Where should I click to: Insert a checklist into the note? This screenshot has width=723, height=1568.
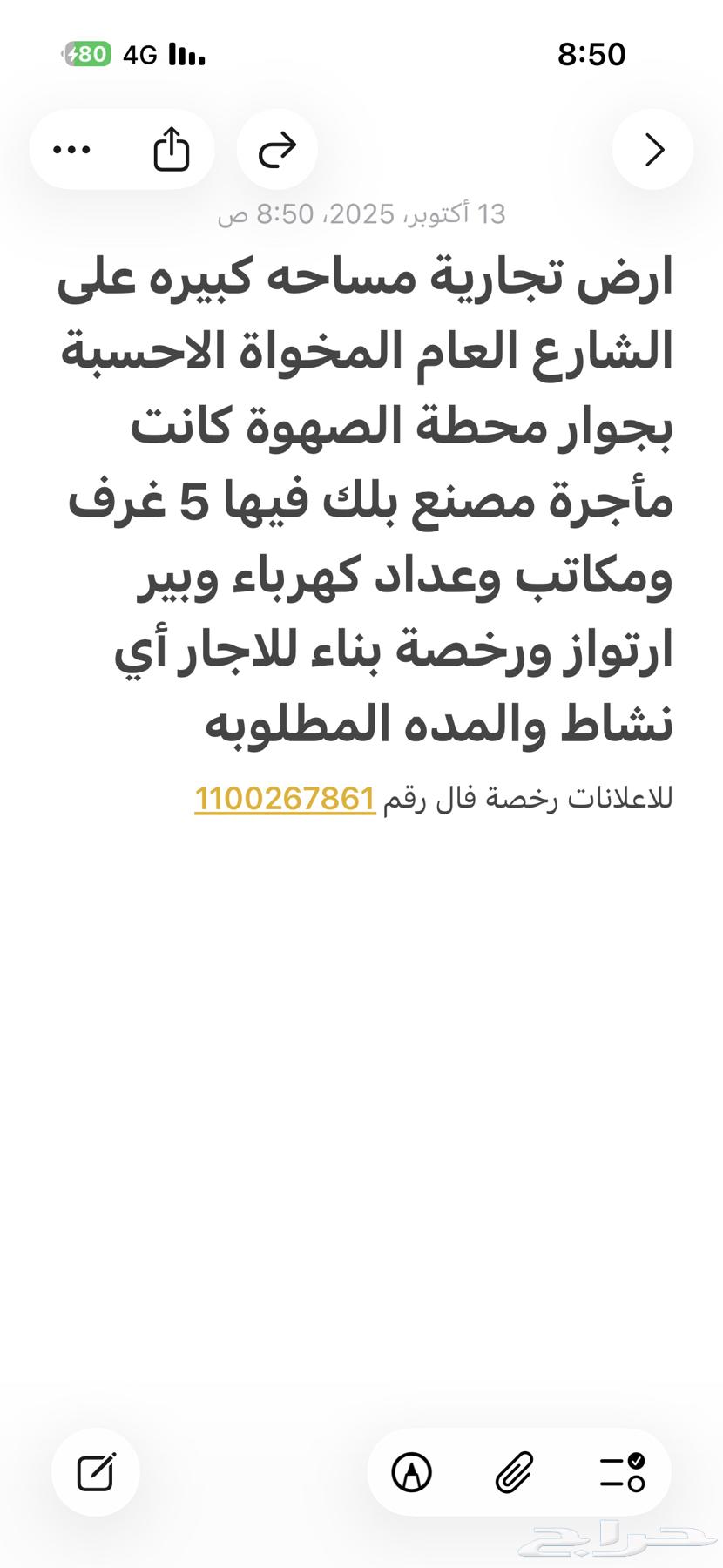(623, 1472)
